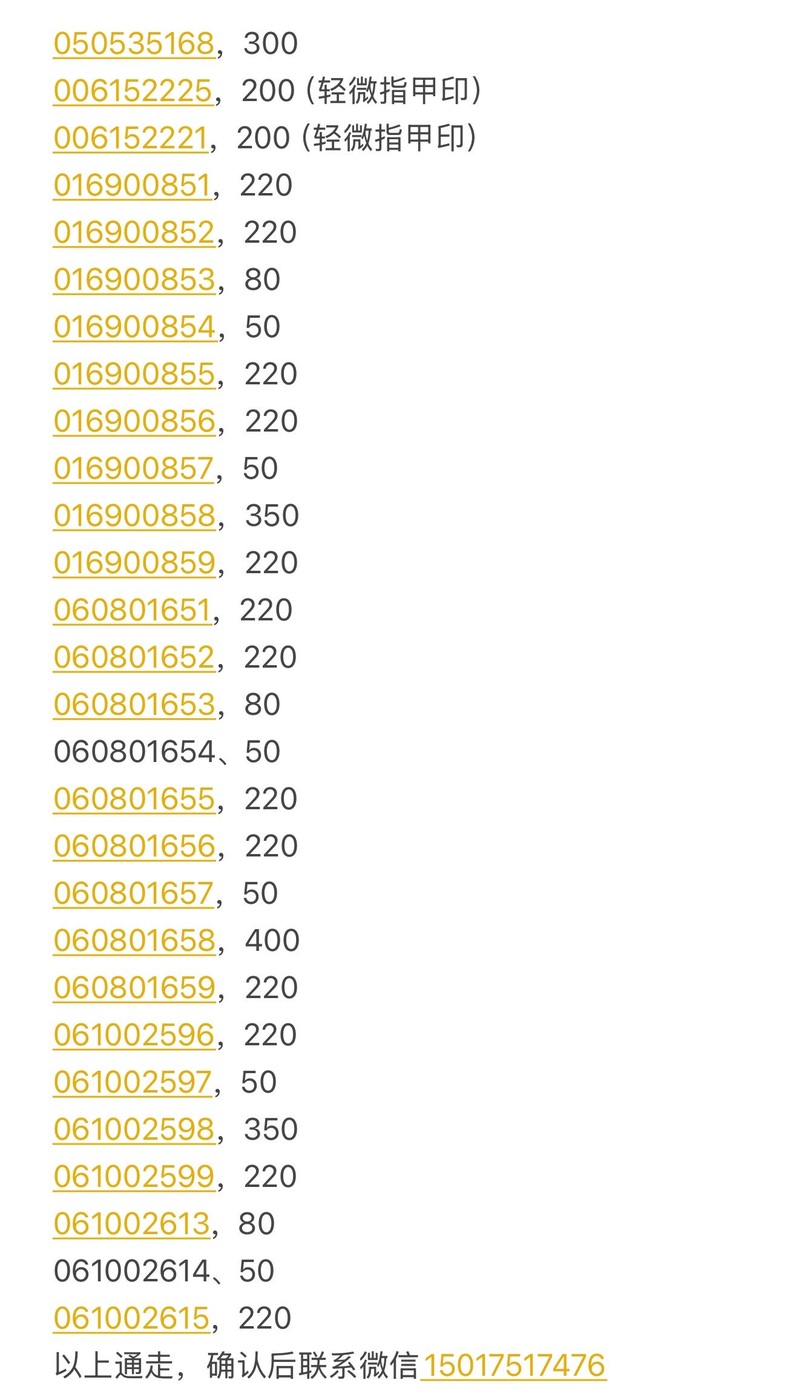The width and height of the screenshot is (799, 1400).
Task: Tap the link 016900851
Action: [x=132, y=185]
